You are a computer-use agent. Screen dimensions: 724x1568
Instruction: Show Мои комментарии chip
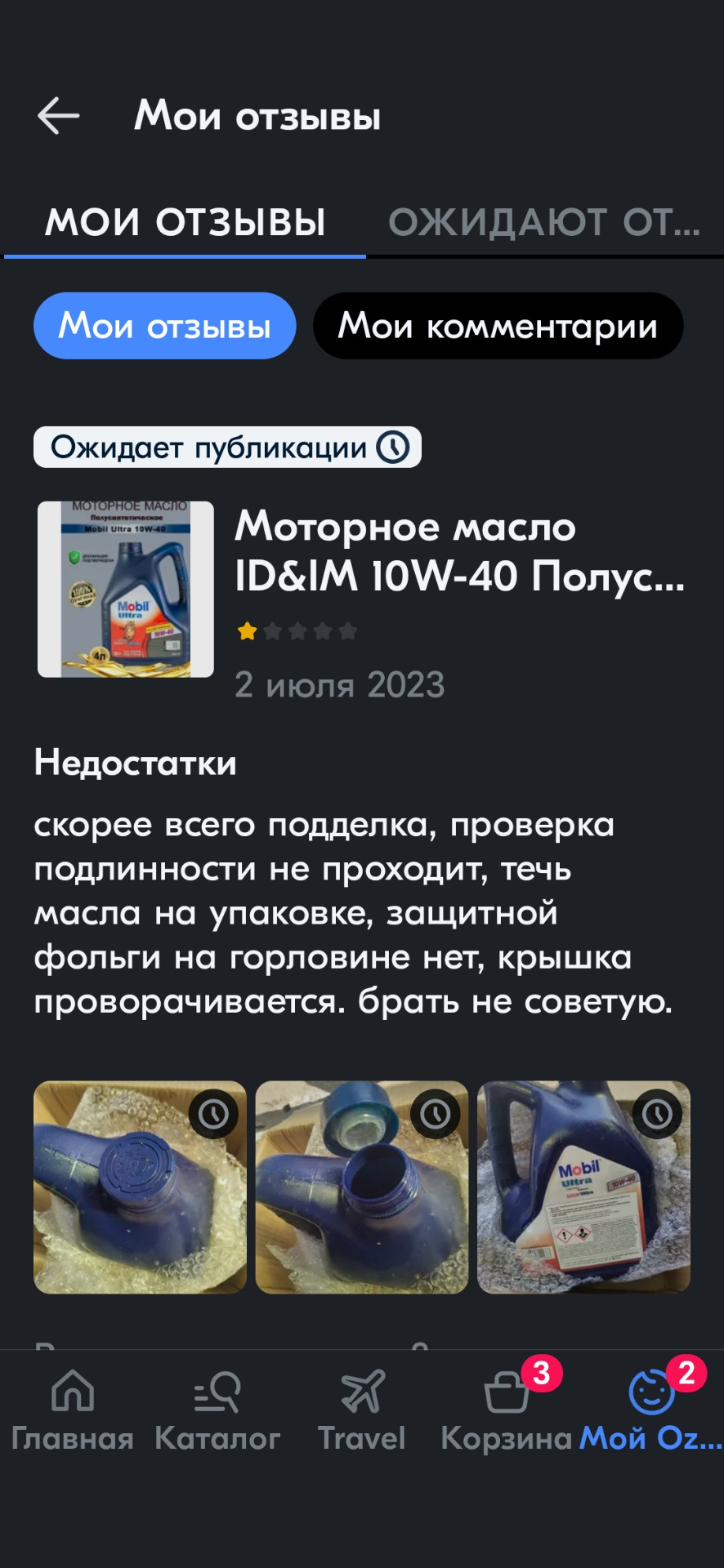tap(498, 326)
